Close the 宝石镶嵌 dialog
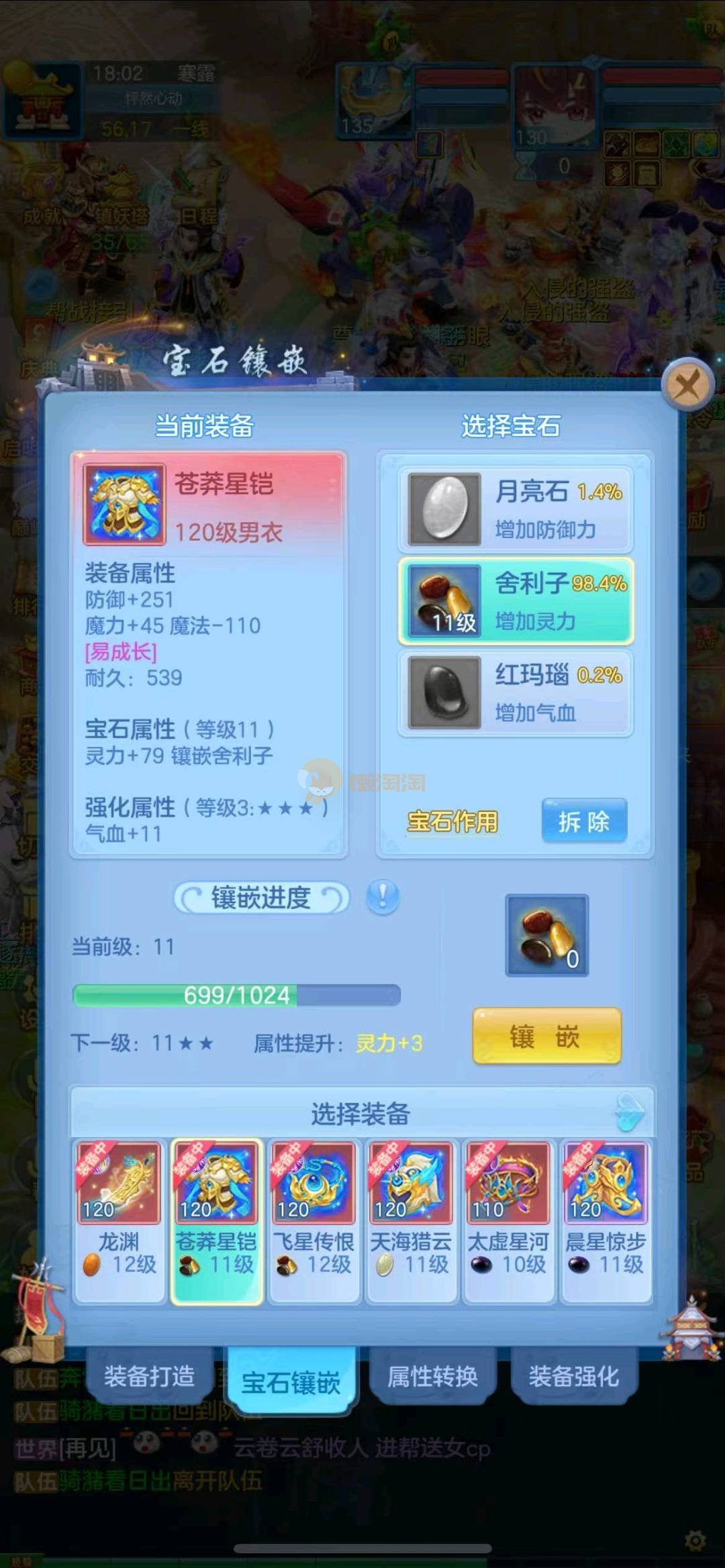Image resolution: width=725 pixels, height=1568 pixels. [x=687, y=385]
